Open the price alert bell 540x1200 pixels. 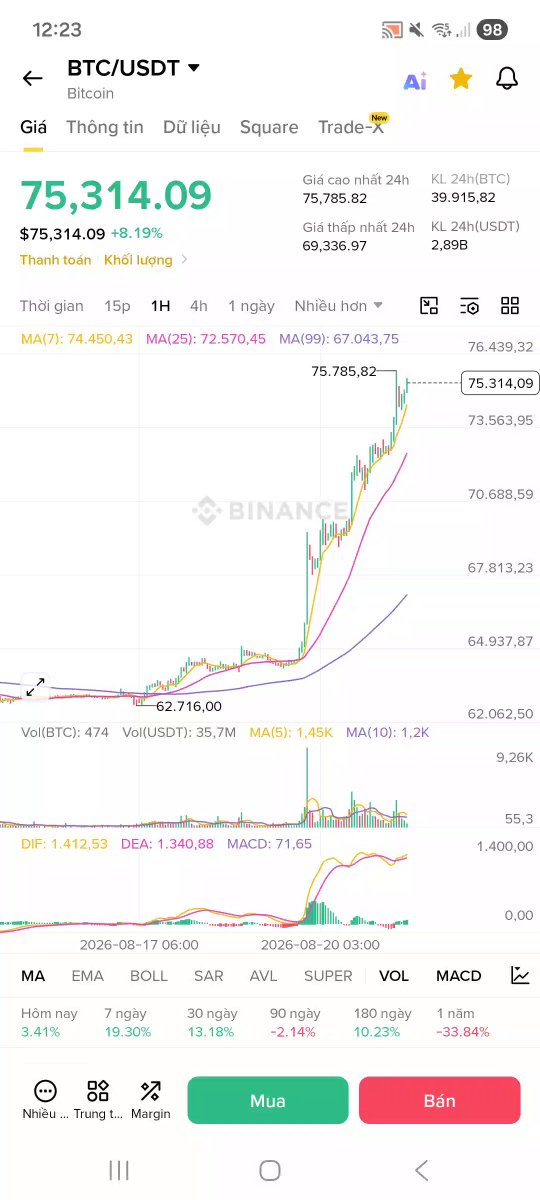click(x=507, y=79)
